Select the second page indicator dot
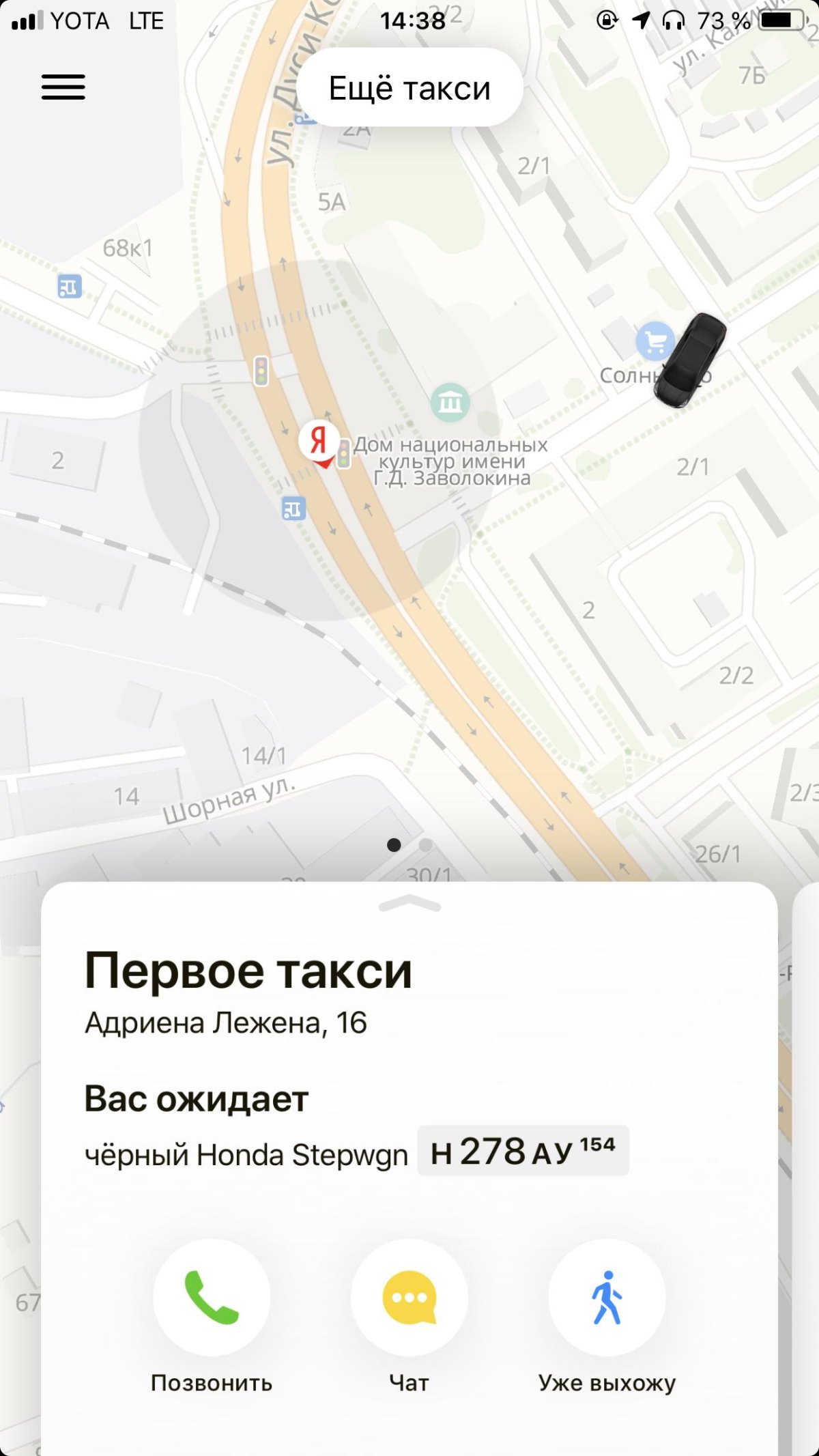This screenshot has height=1456, width=819. pos(426,845)
